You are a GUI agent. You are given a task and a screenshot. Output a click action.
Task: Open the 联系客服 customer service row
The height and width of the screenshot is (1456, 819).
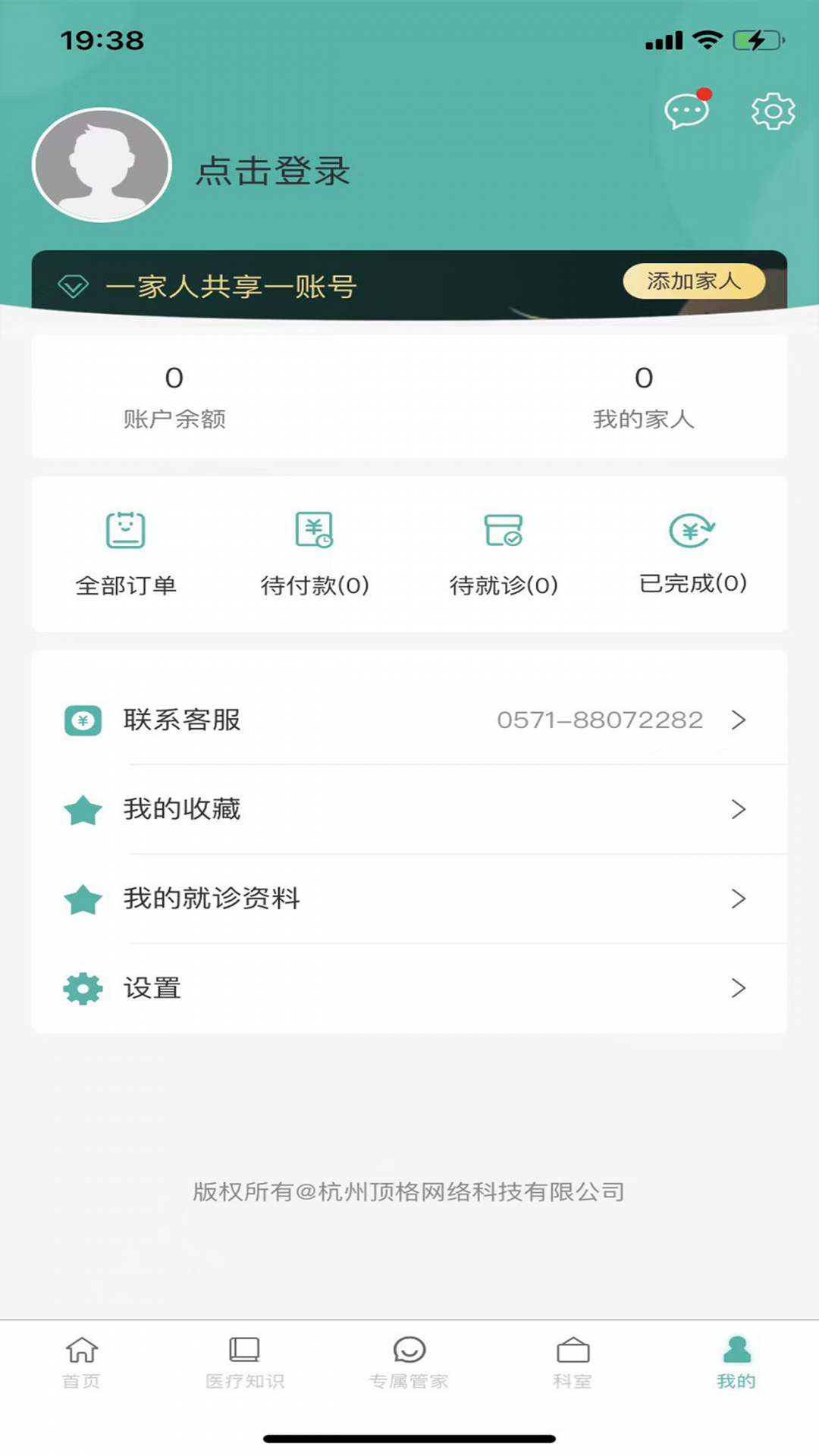coord(409,720)
